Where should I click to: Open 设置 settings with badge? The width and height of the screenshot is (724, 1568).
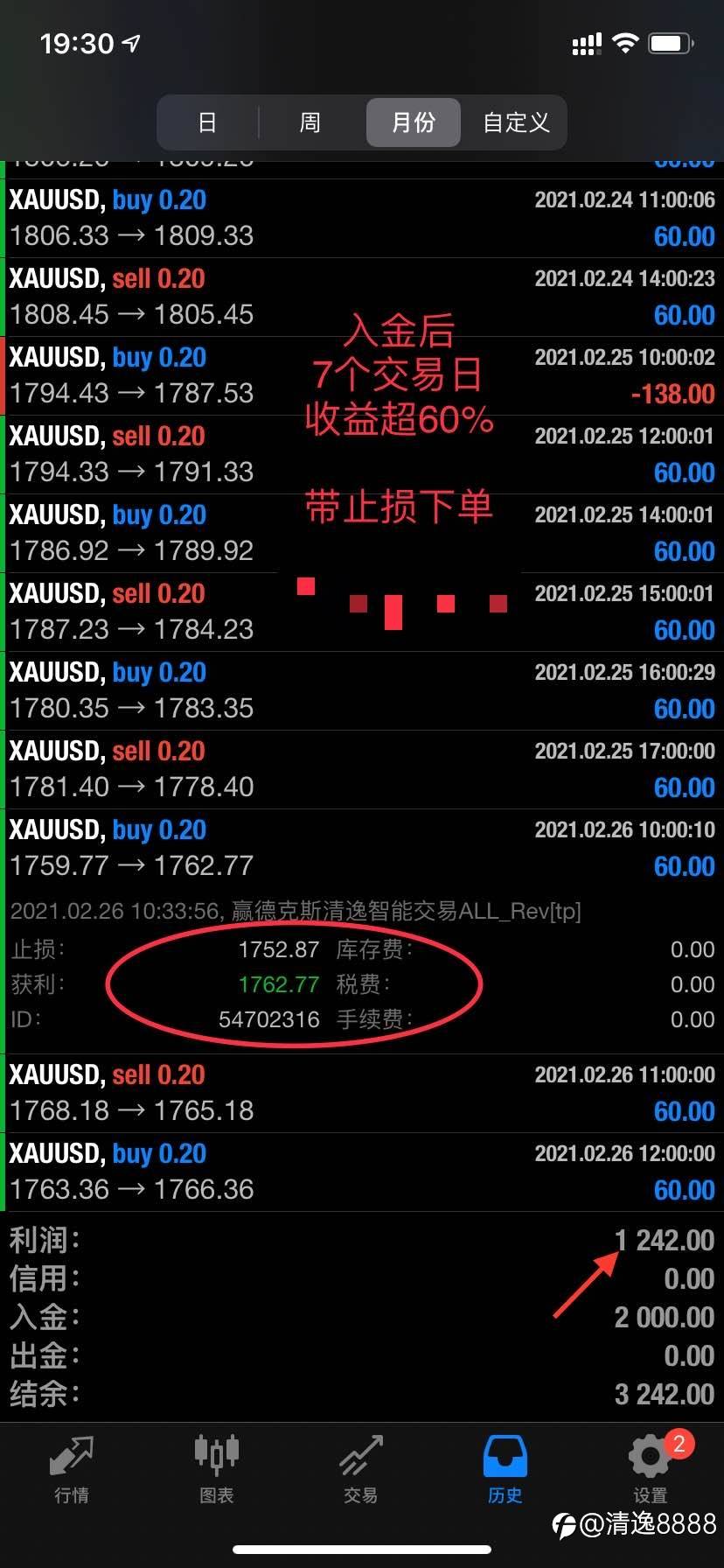coord(651,1469)
